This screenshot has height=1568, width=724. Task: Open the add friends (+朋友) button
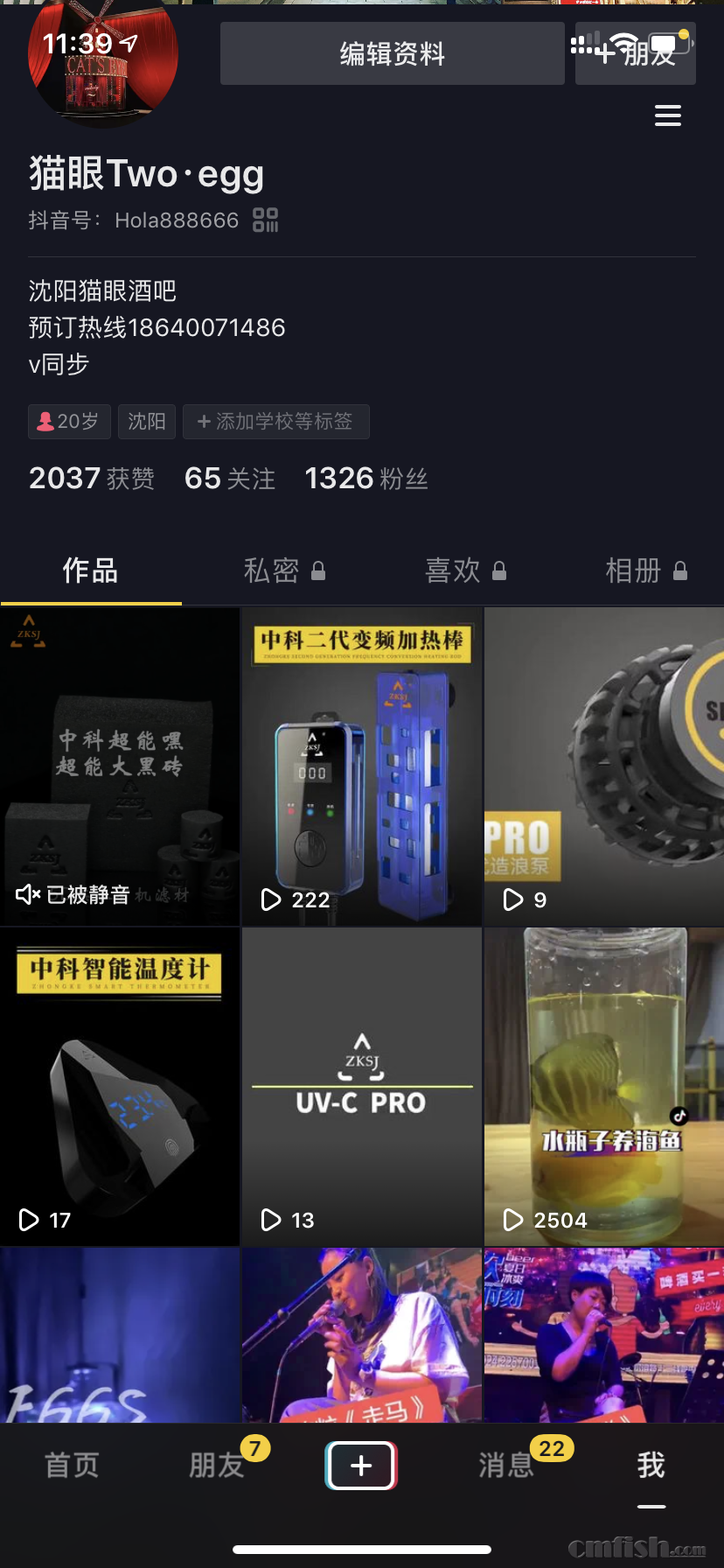pos(635,54)
